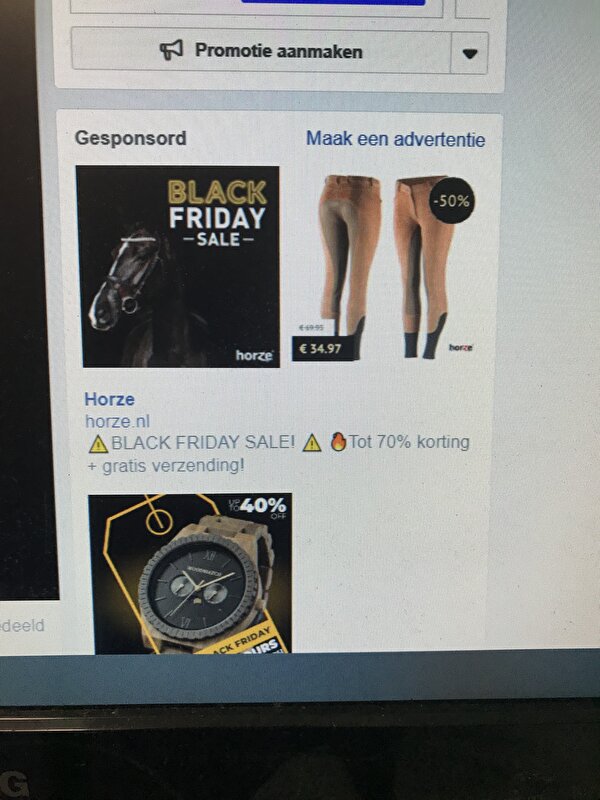Viewport: 600px width, 800px height.
Task: Open the Maak een advertentie link
Action: tap(395, 139)
